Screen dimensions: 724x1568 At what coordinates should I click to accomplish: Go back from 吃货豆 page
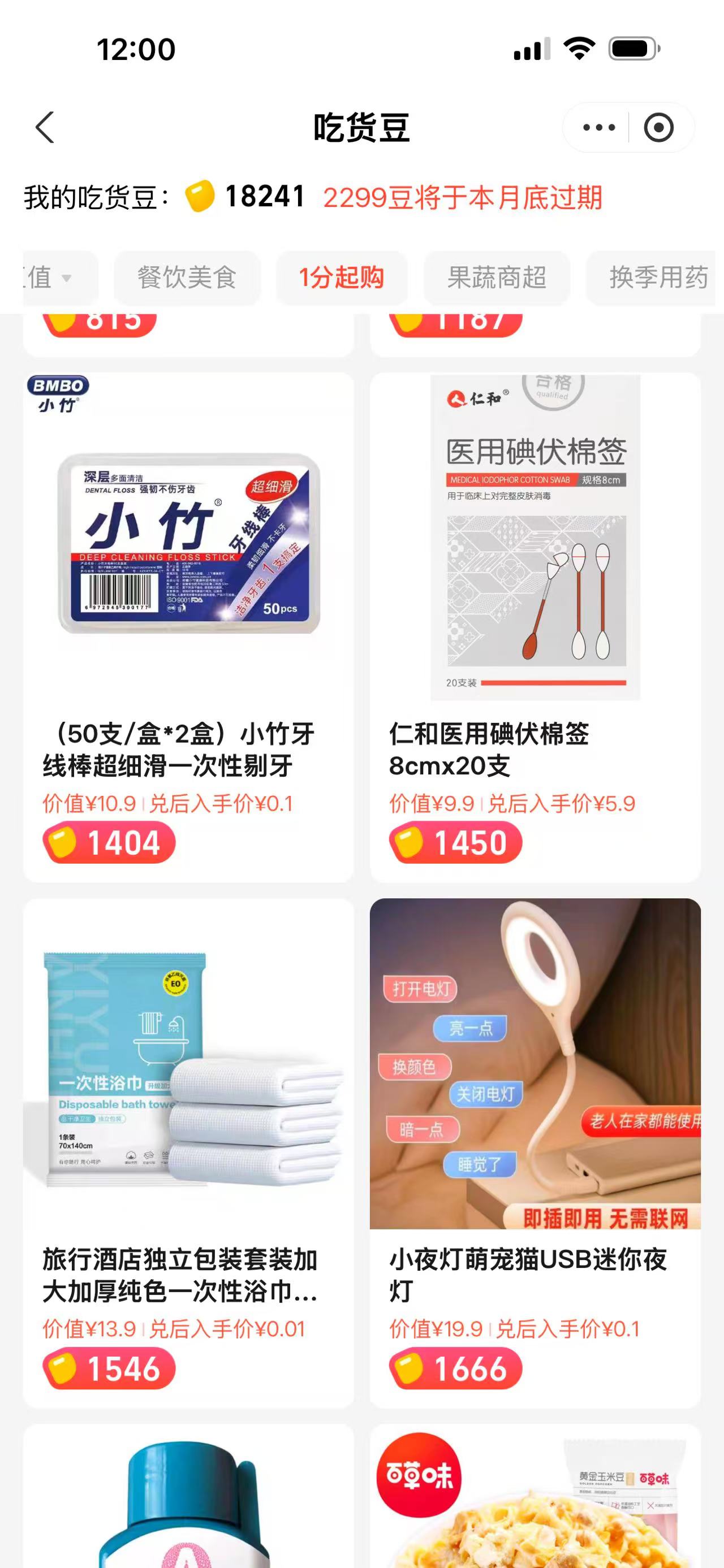(45, 127)
